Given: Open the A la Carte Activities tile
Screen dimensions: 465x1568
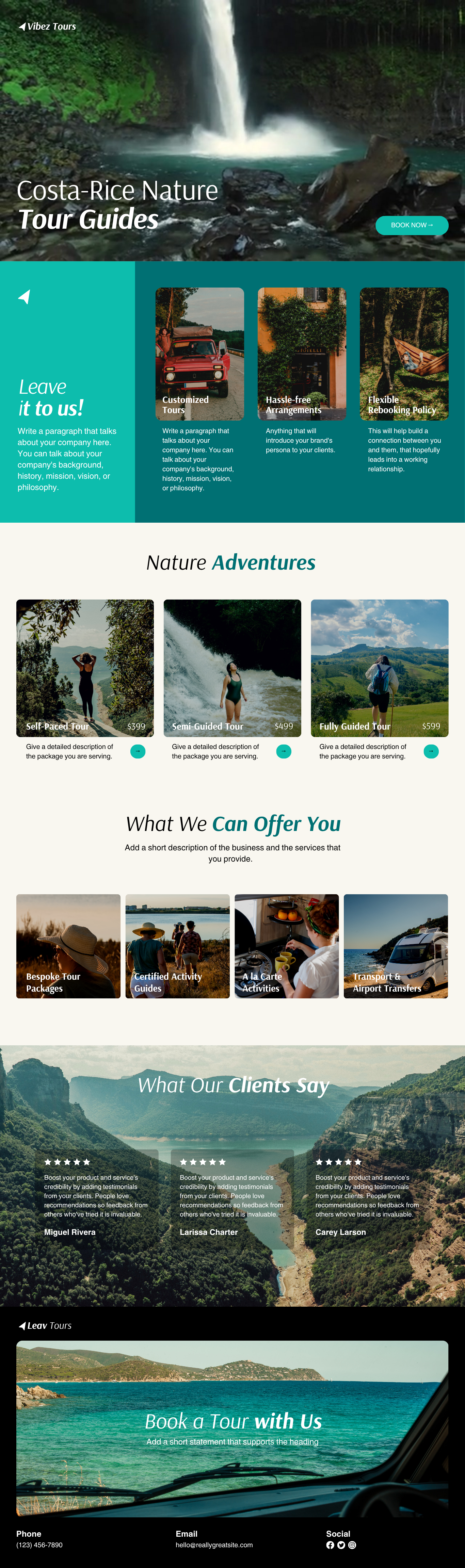Looking at the screenshot, I should 286,946.
